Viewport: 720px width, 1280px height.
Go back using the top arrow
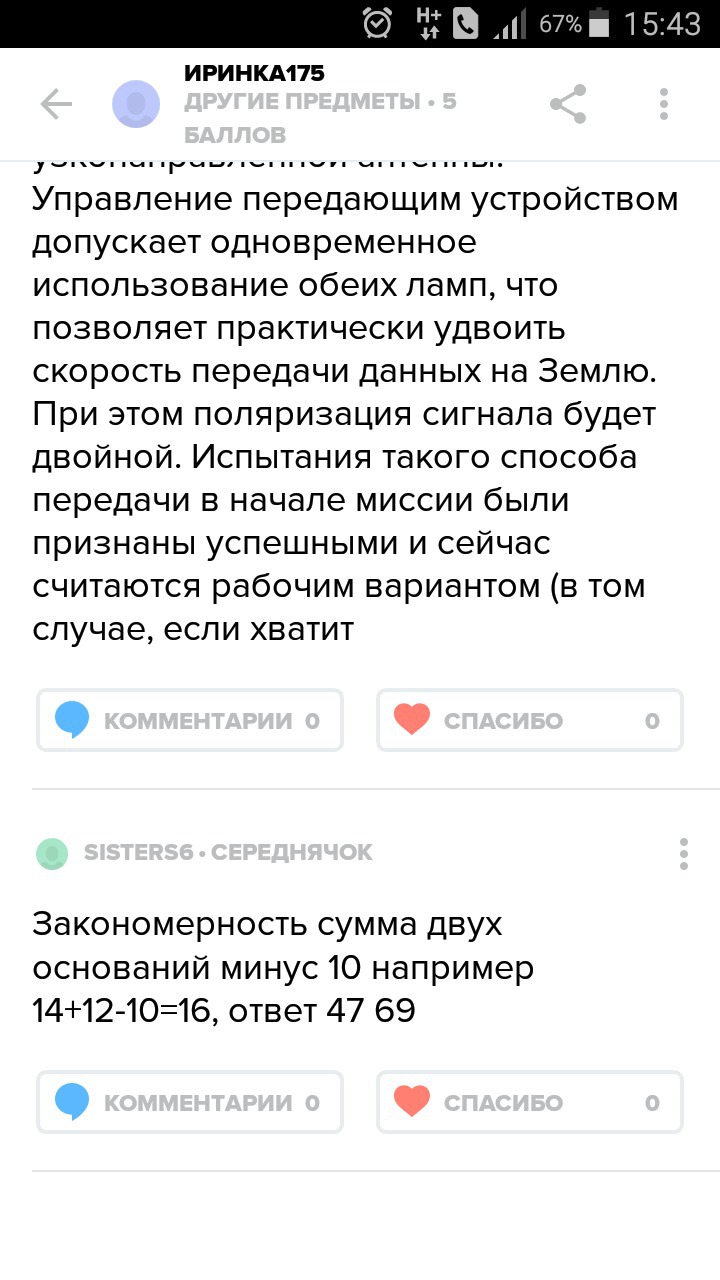[56, 104]
